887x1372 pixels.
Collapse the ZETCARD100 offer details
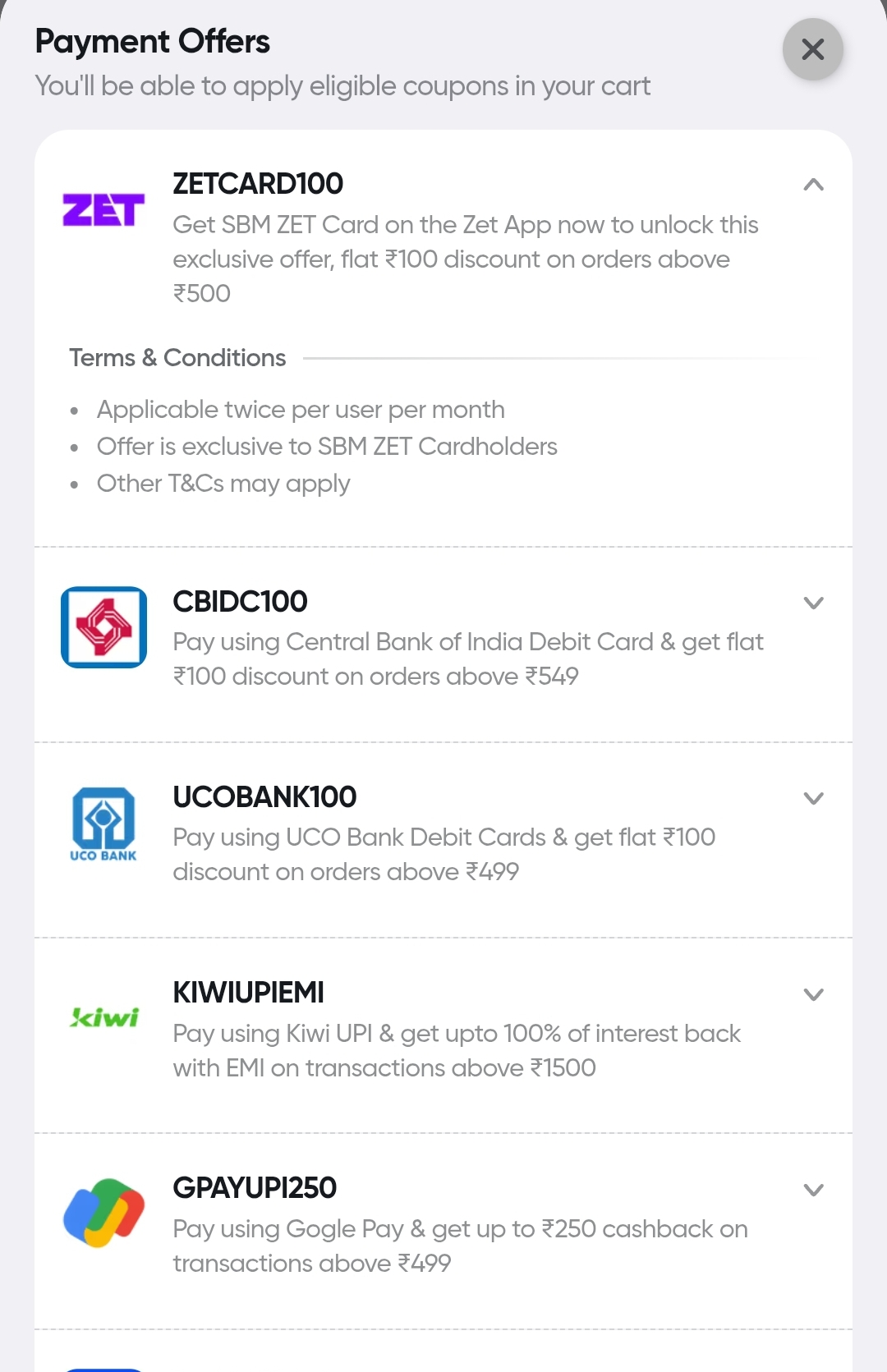(814, 185)
